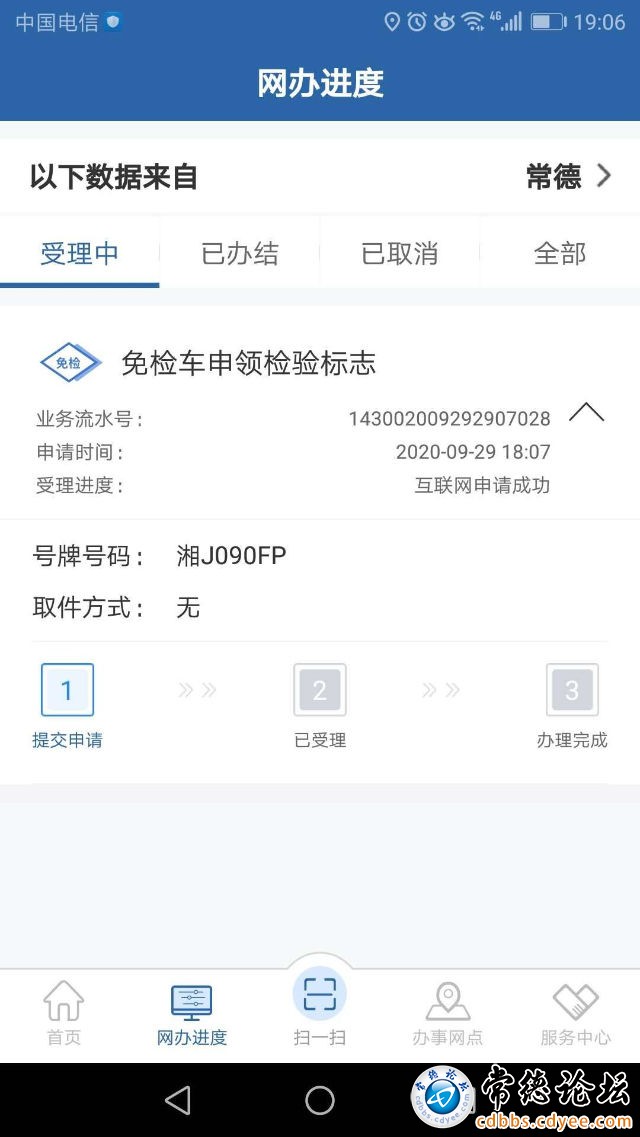Switch to the 全部 tab
The height and width of the screenshot is (1137, 640).
click(560, 254)
